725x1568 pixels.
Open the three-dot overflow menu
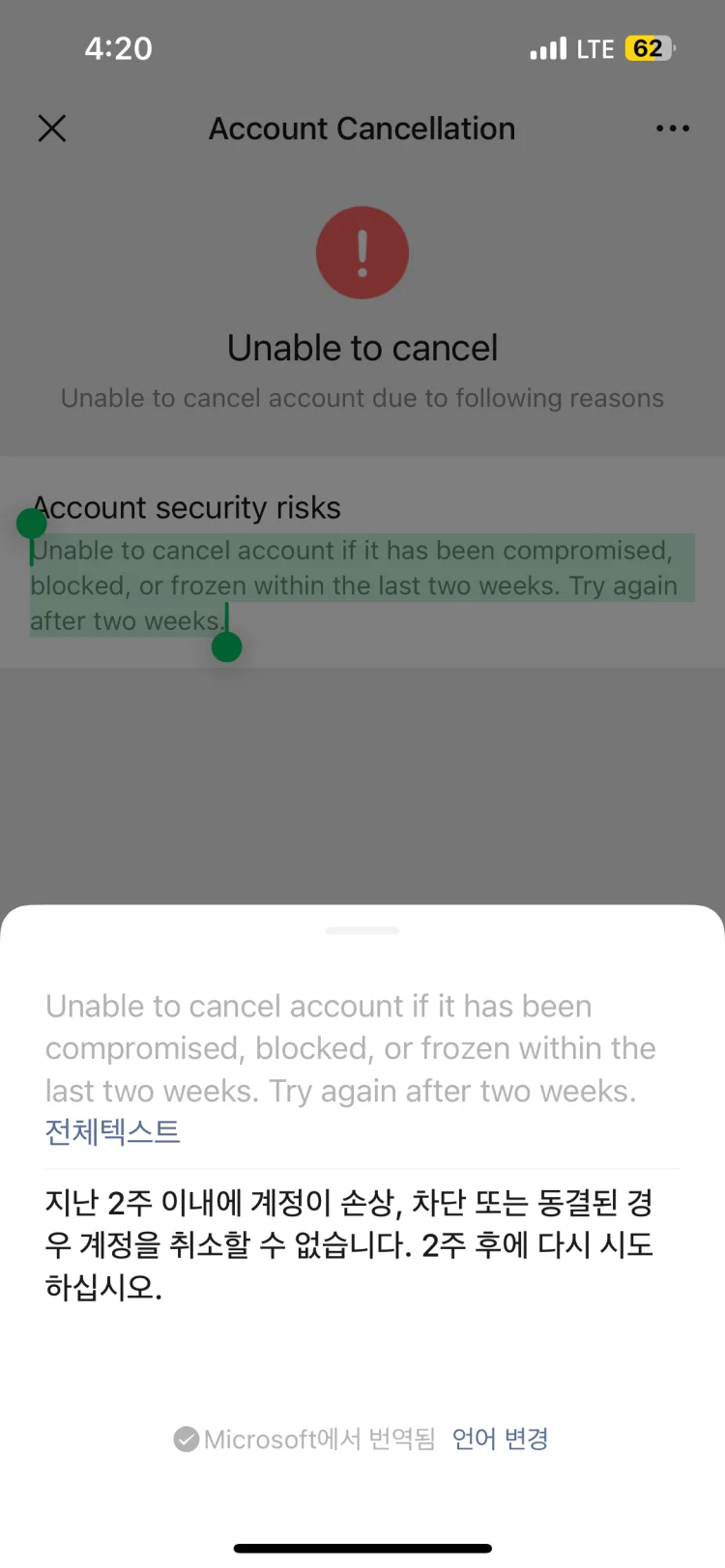point(672,128)
